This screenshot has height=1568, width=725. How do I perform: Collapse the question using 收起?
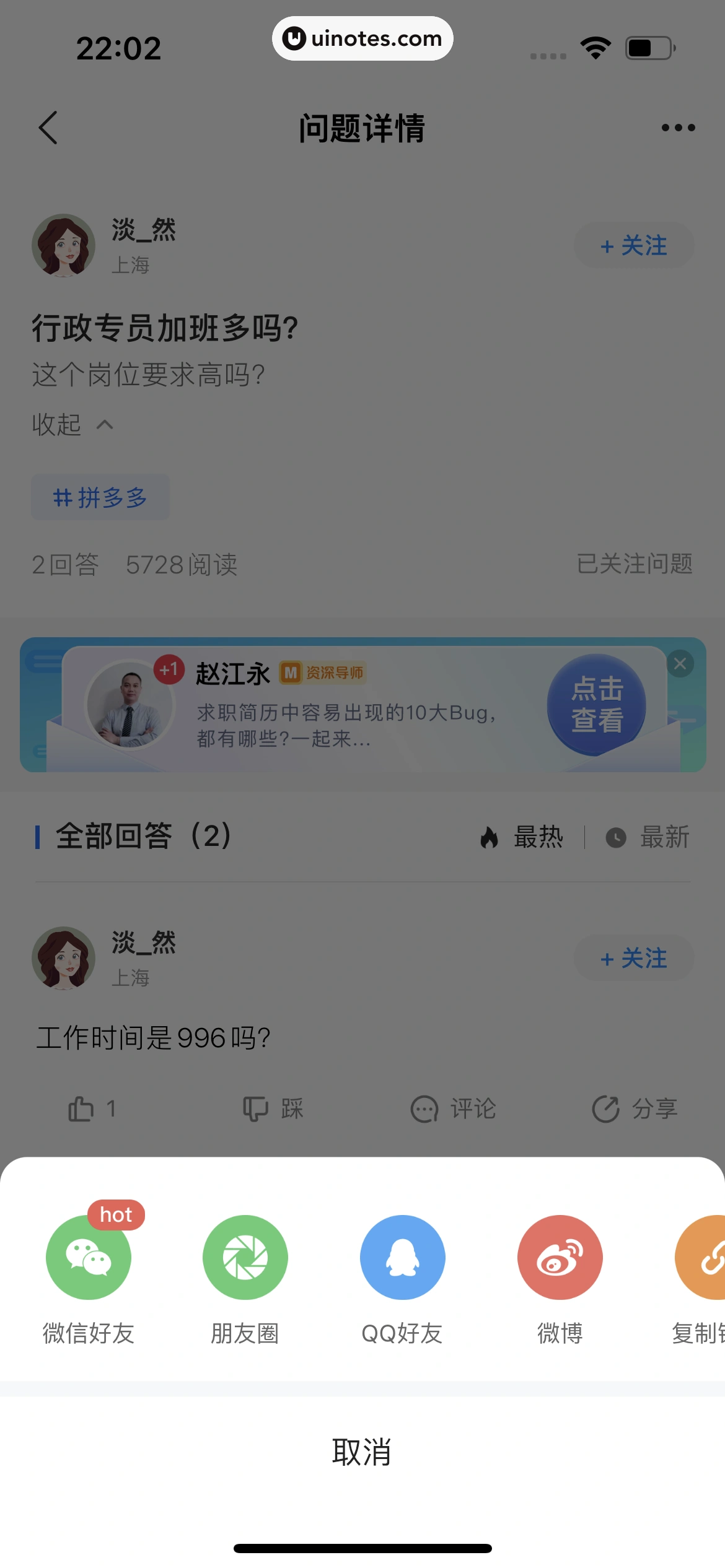[72, 425]
